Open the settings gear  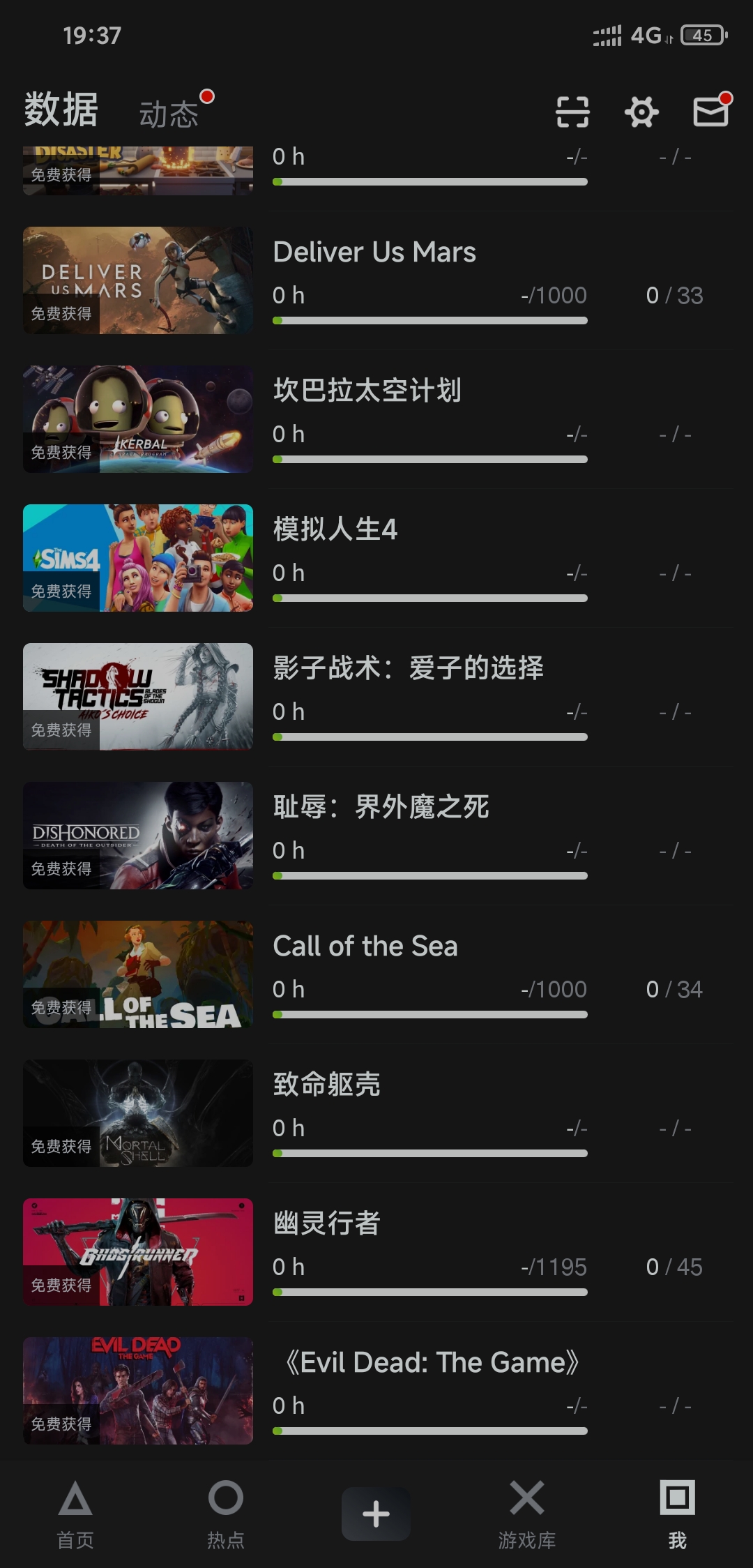point(641,112)
